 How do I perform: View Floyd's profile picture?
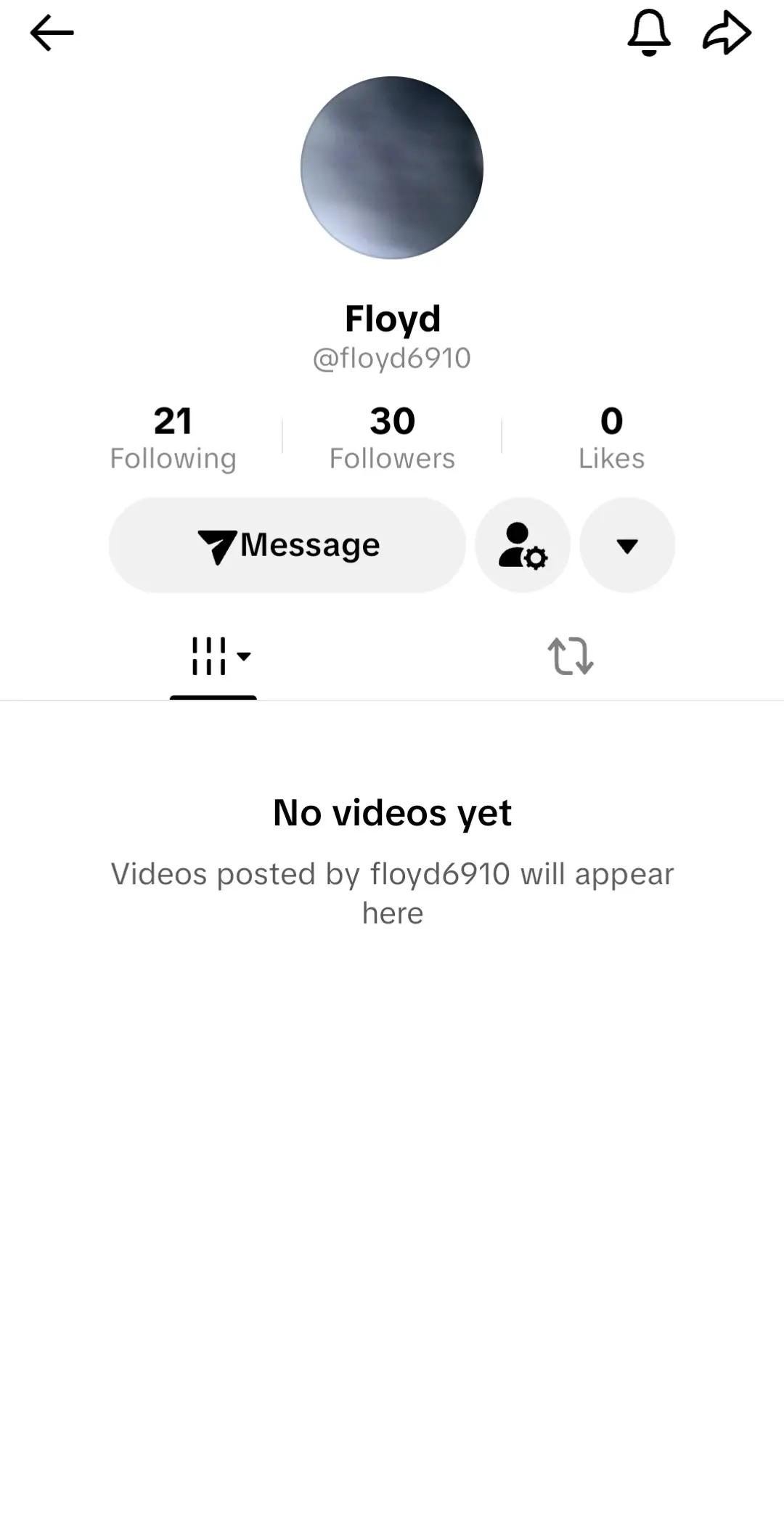pyautogui.click(x=392, y=168)
